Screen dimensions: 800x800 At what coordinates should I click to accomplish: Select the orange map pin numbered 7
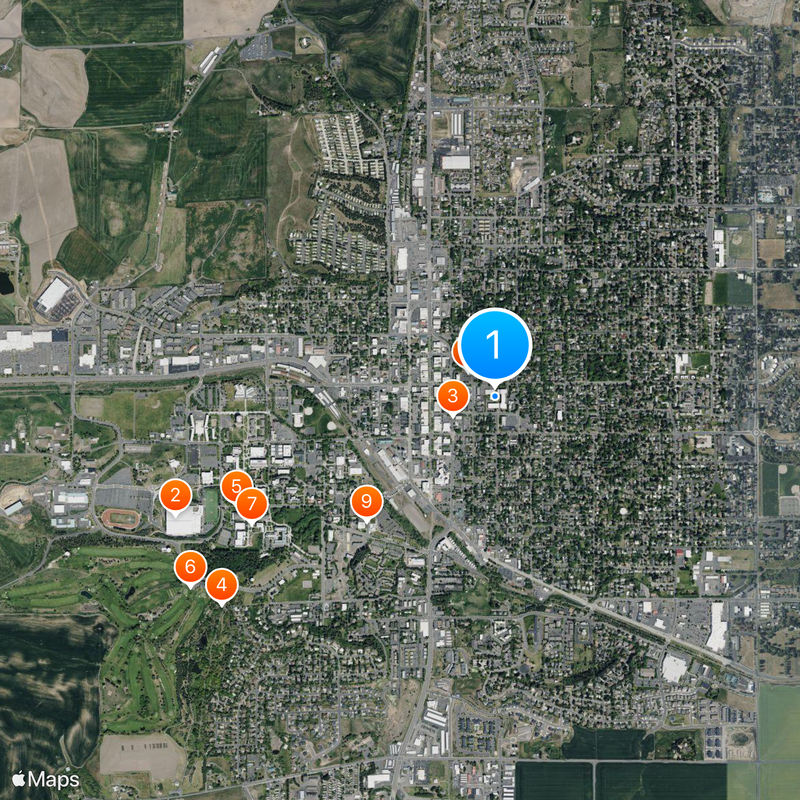252,504
